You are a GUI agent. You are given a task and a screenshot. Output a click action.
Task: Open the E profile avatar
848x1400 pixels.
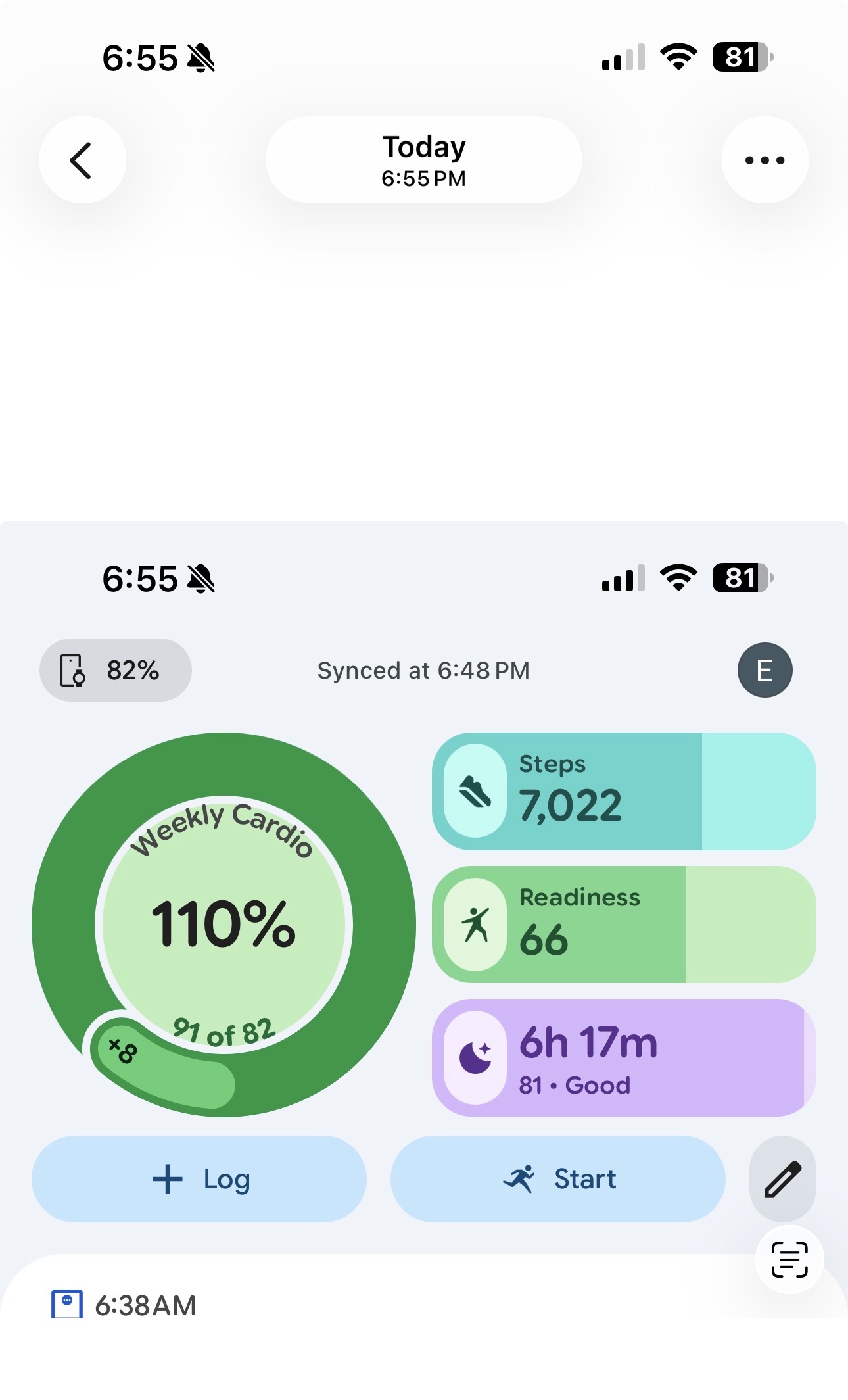click(x=765, y=670)
